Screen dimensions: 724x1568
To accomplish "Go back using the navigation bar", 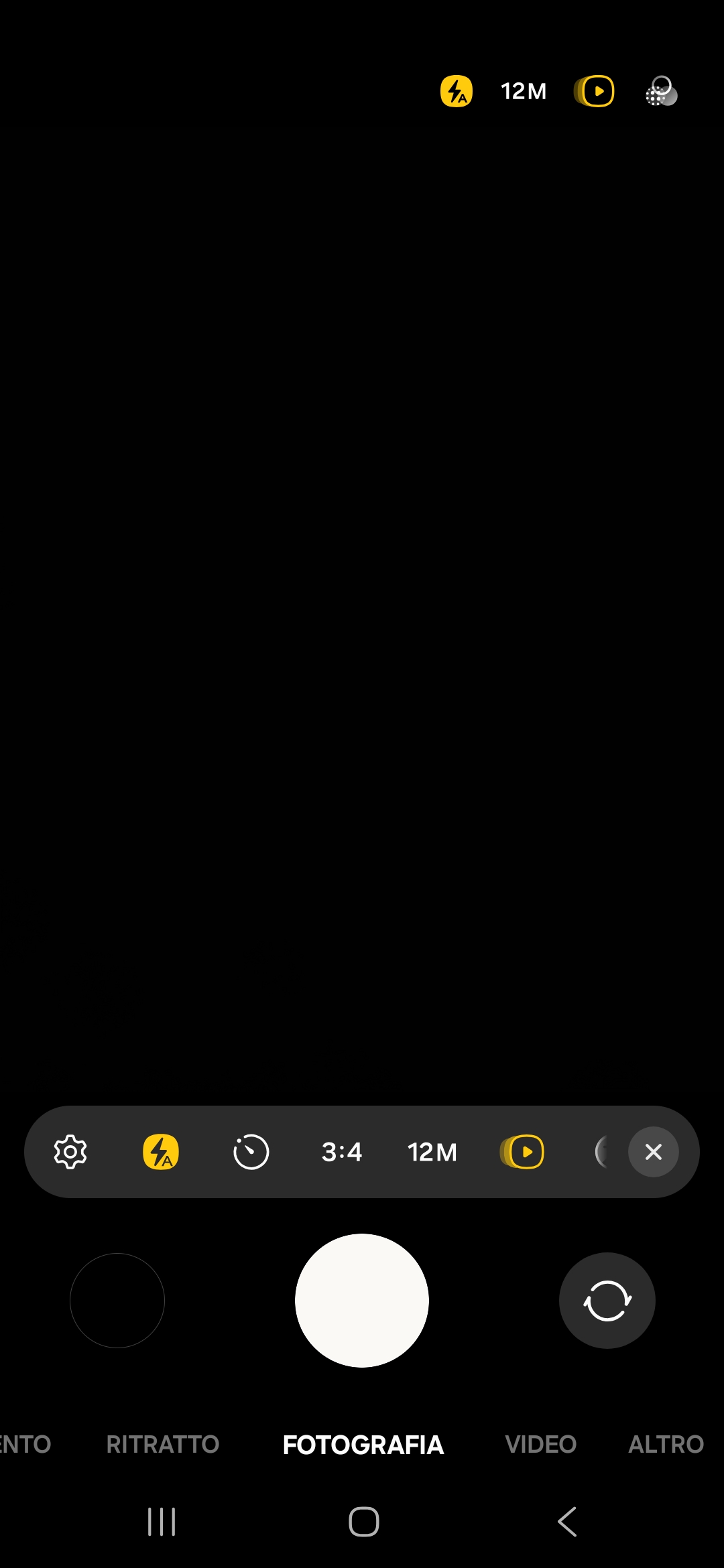I will (x=567, y=1522).
